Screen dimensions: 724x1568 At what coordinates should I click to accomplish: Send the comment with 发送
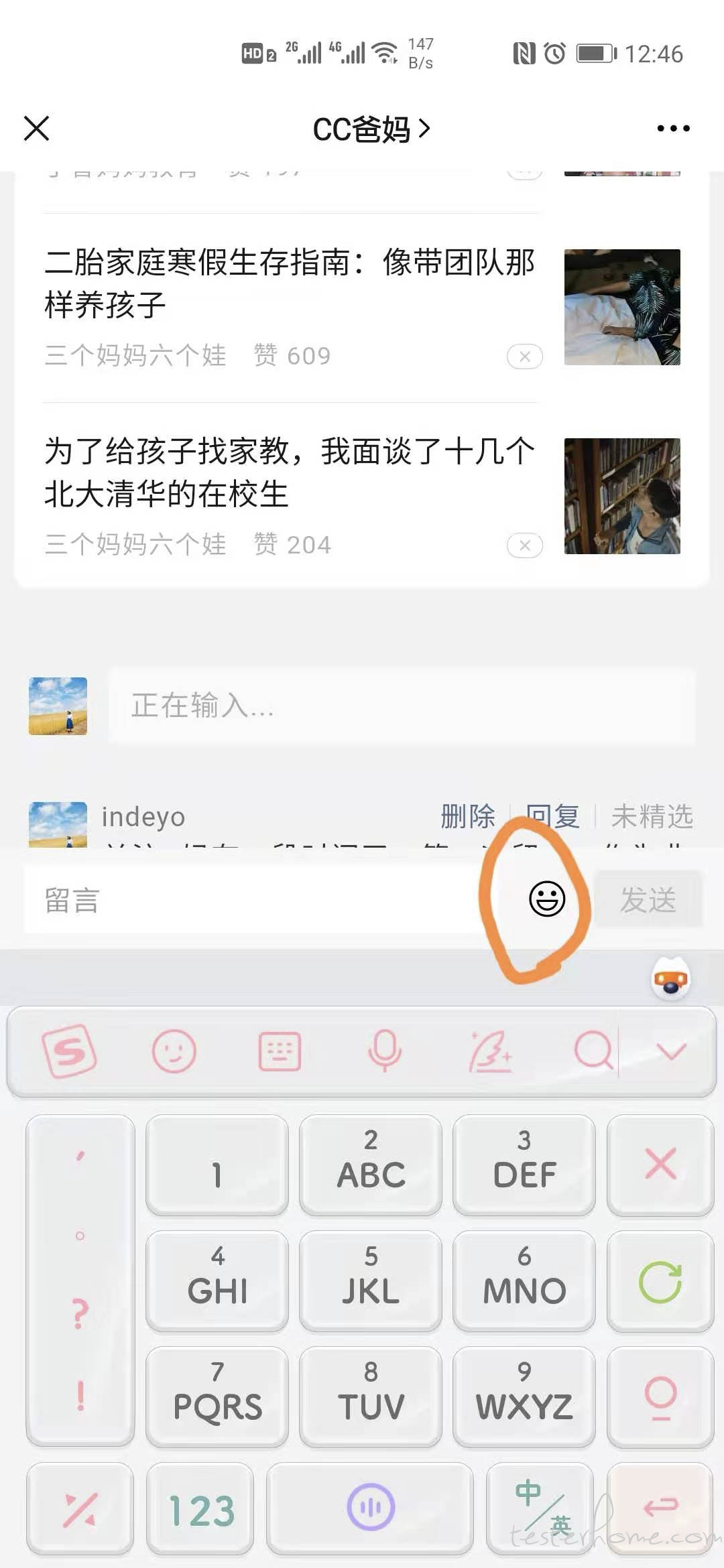(x=648, y=899)
